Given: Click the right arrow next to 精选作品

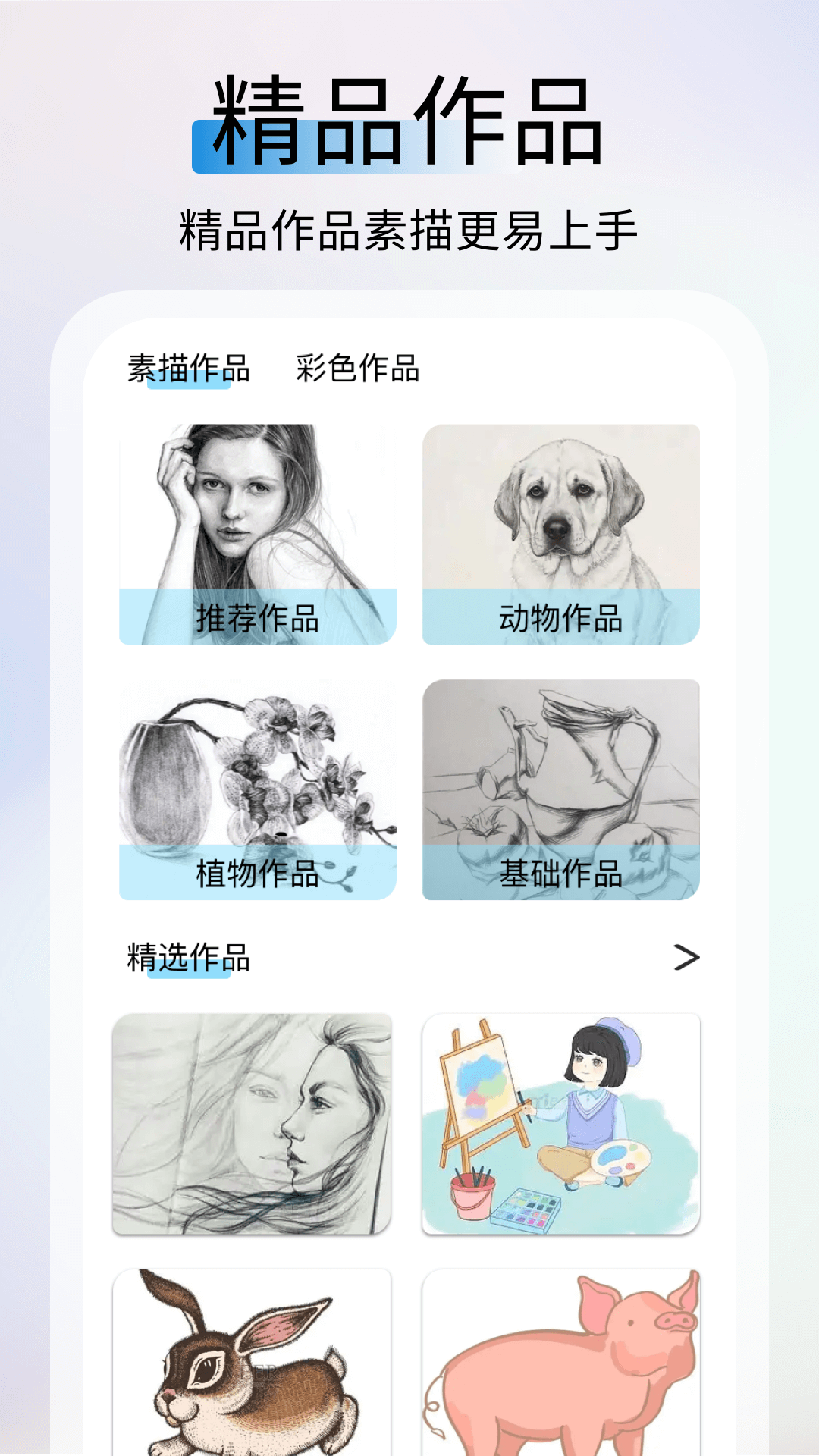Looking at the screenshot, I should [687, 958].
